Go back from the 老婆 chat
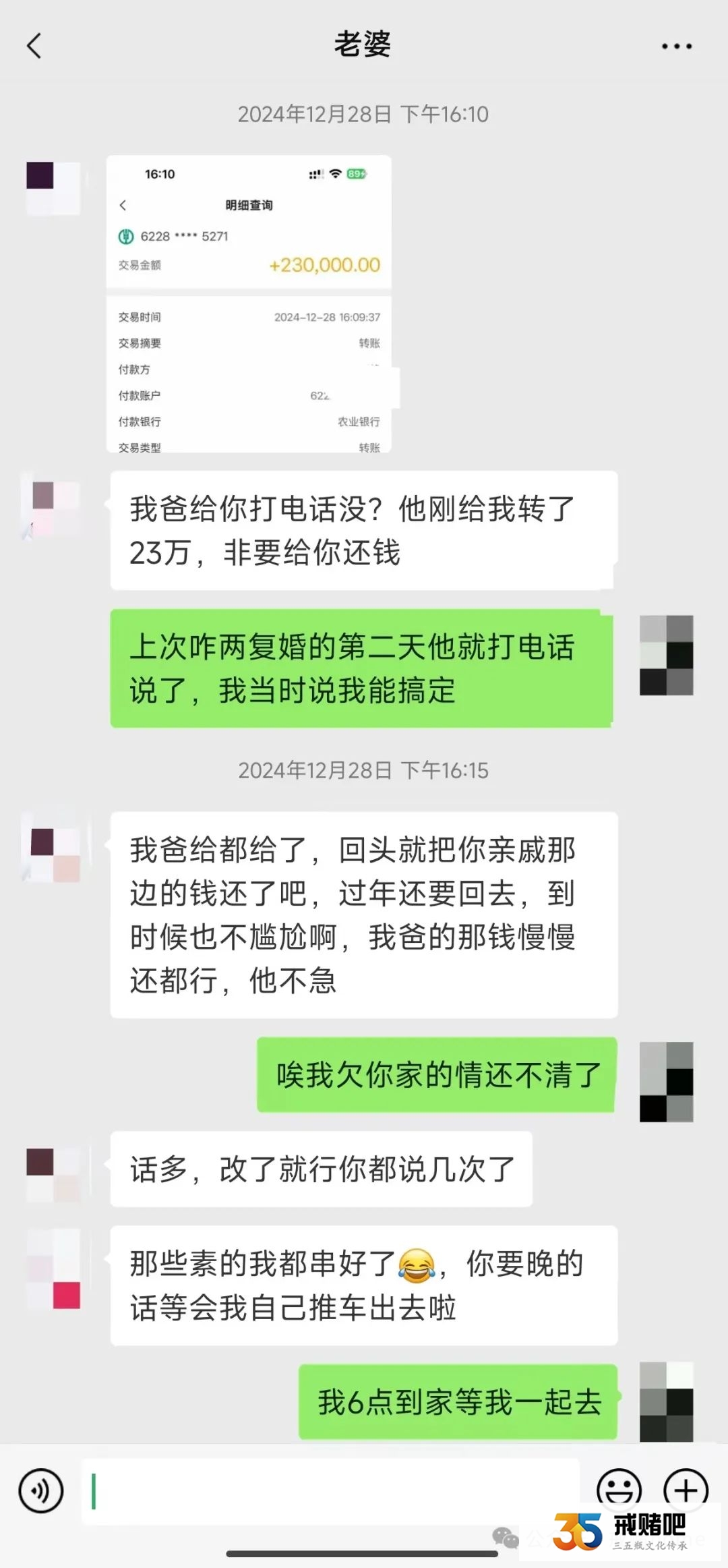Viewport: 728px width, 1568px height. coord(34,46)
